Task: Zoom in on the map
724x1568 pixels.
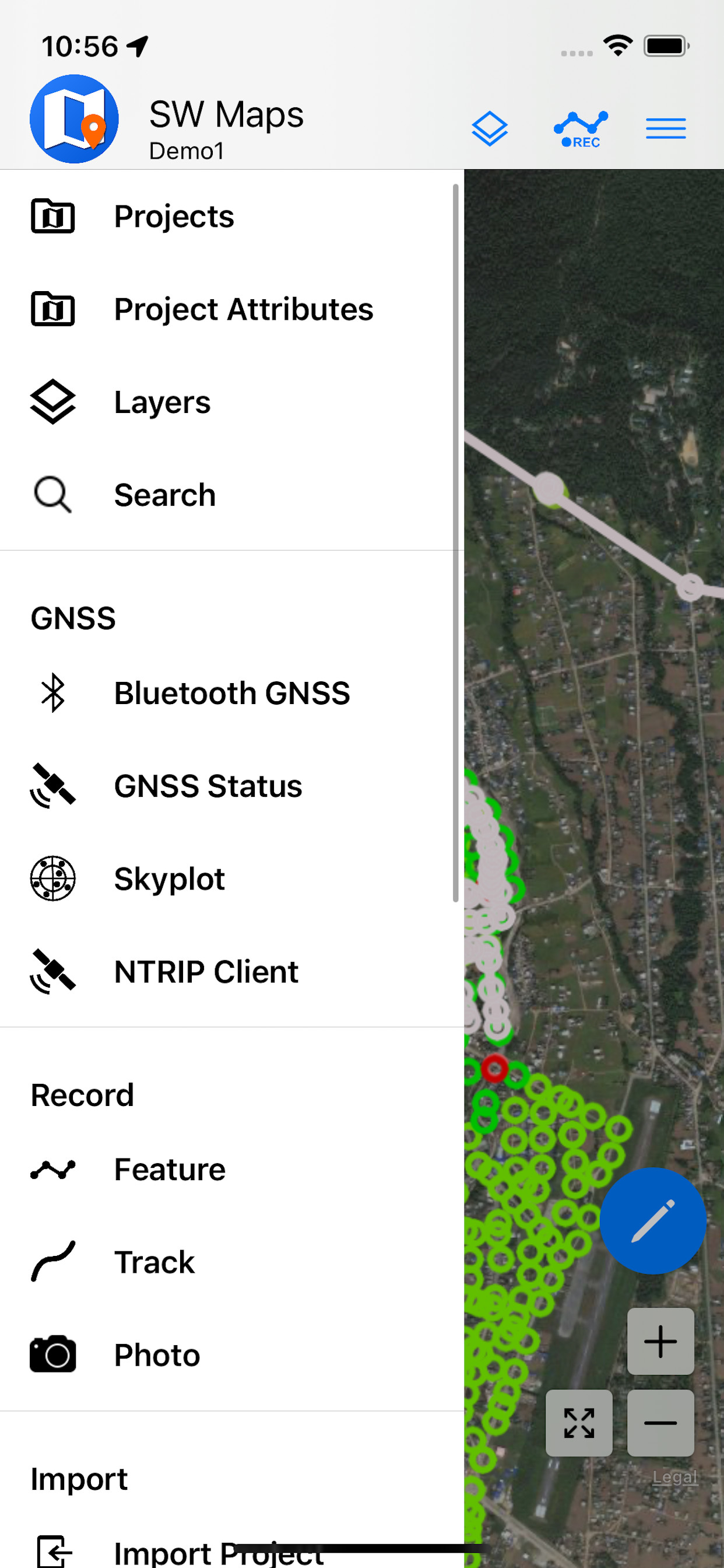Action: tap(660, 1341)
